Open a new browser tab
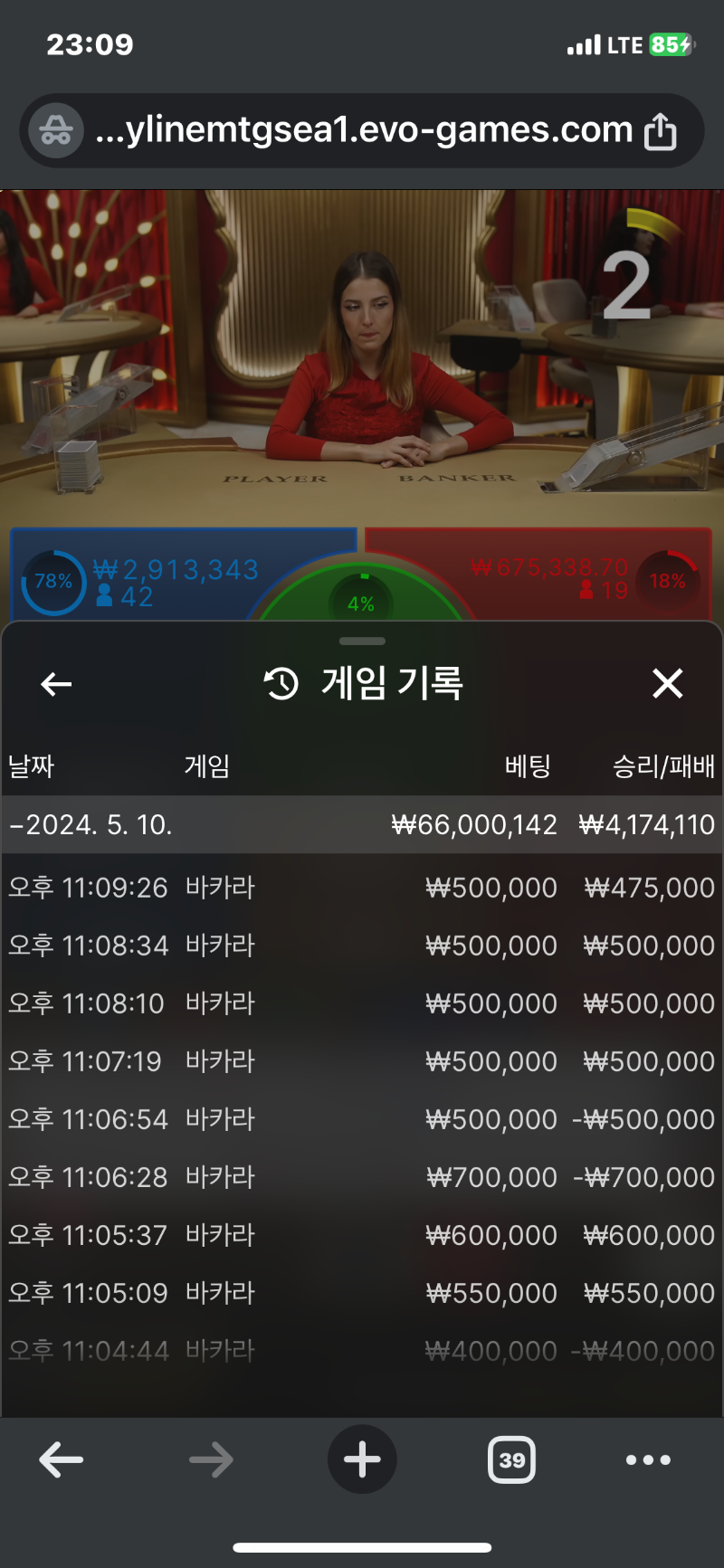 (x=362, y=1459)
